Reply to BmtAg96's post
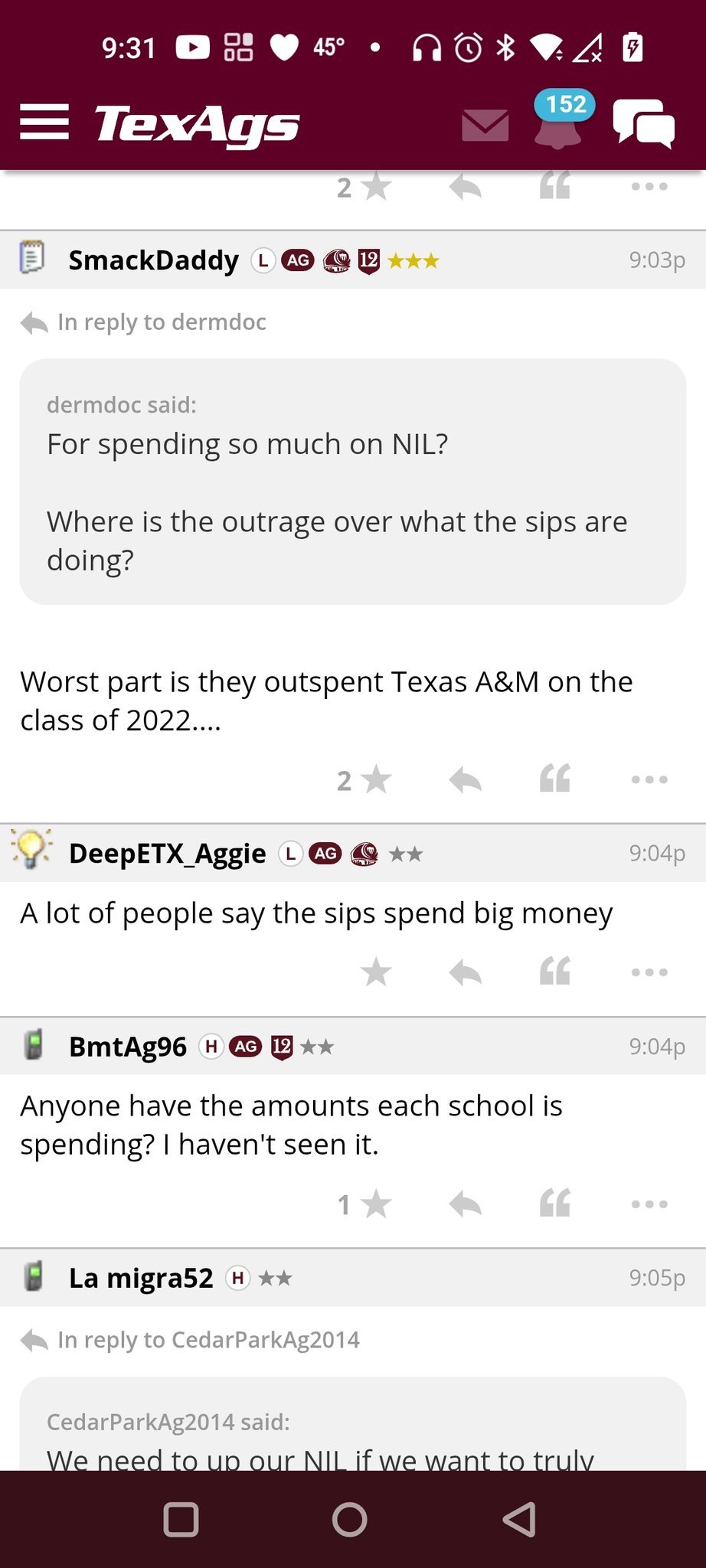Screen dimensions: 706x1568 466,1204
